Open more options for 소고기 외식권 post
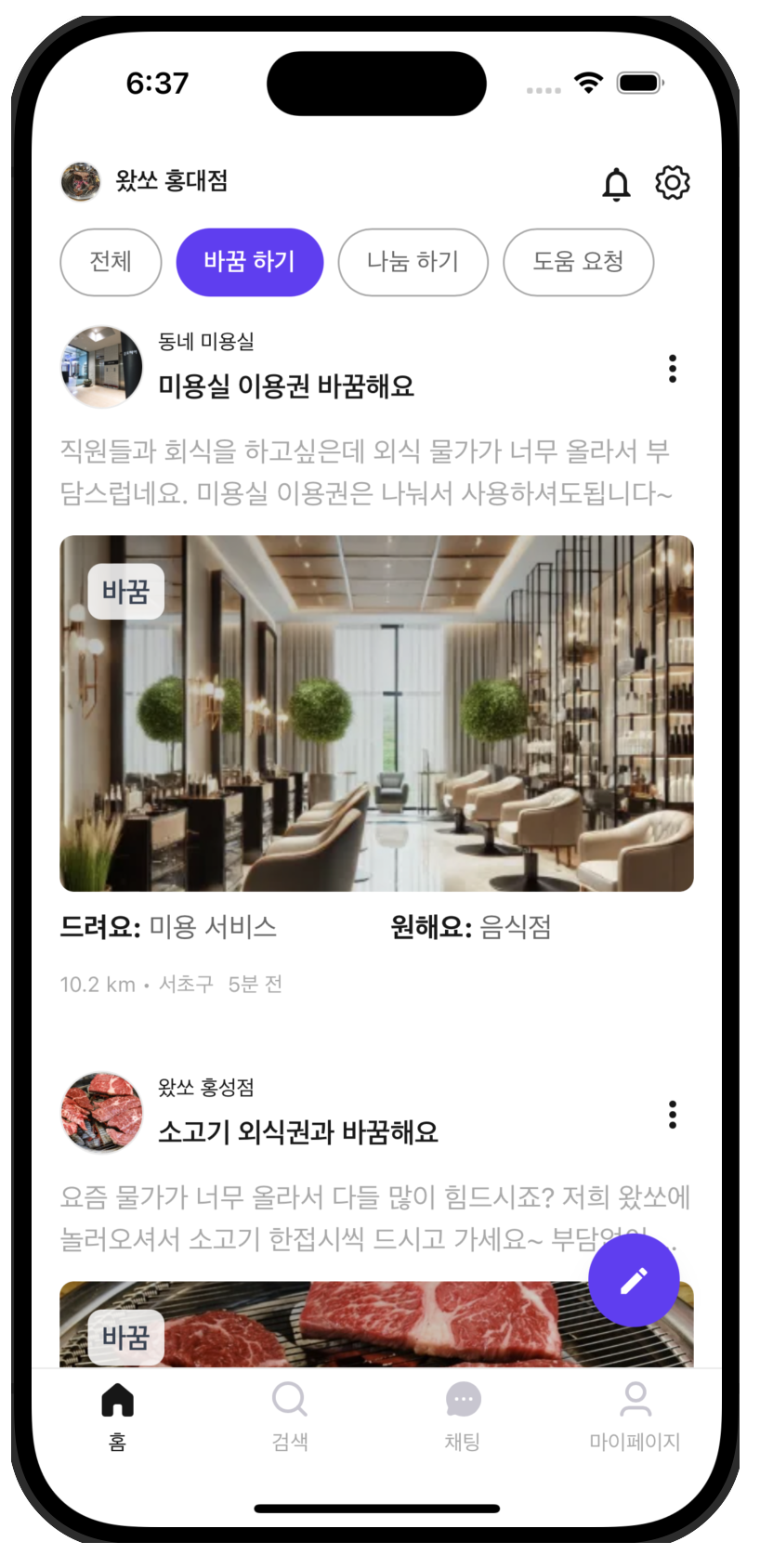This screenshot has height=1568, width=760. 673,1115
